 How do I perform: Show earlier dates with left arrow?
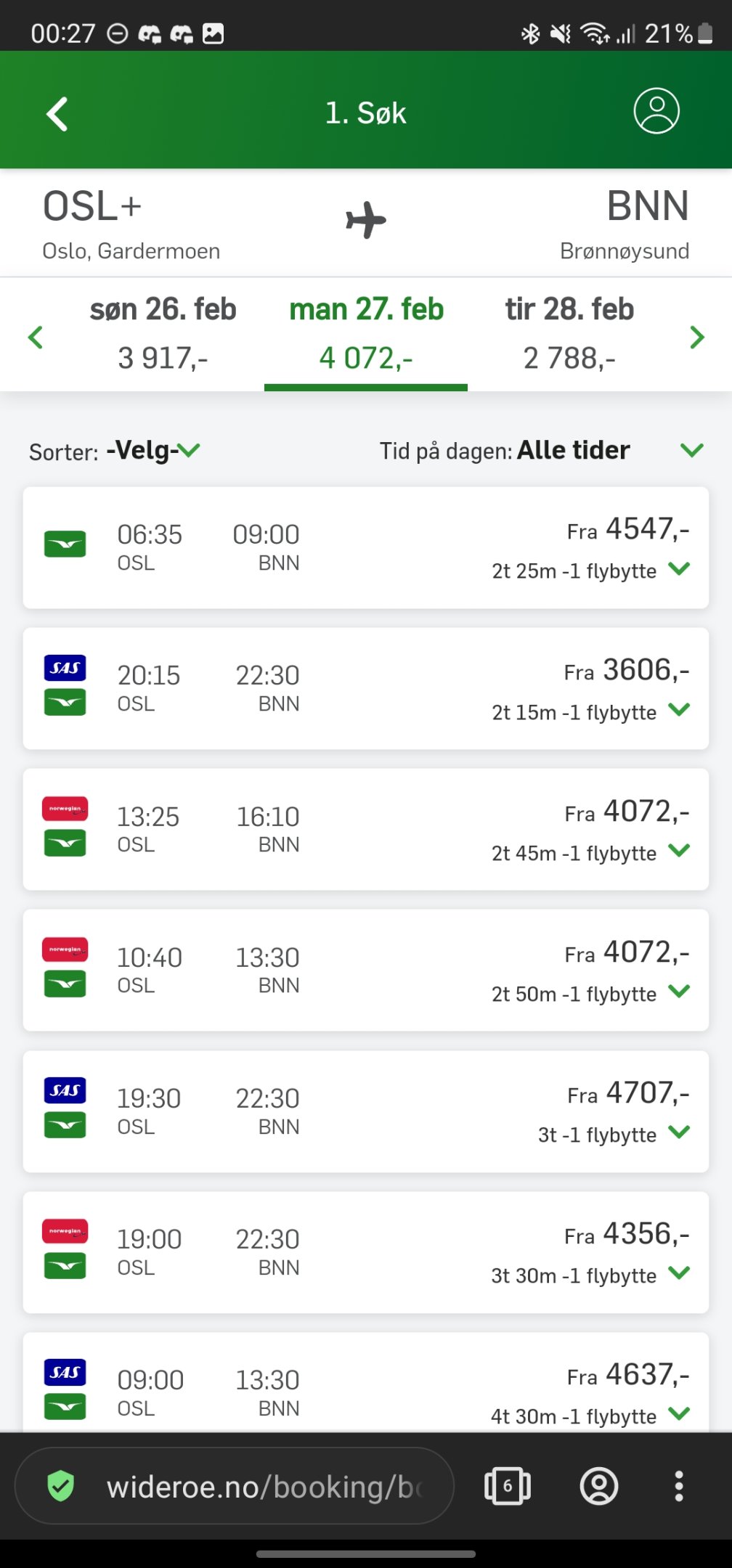click(35, 337)
